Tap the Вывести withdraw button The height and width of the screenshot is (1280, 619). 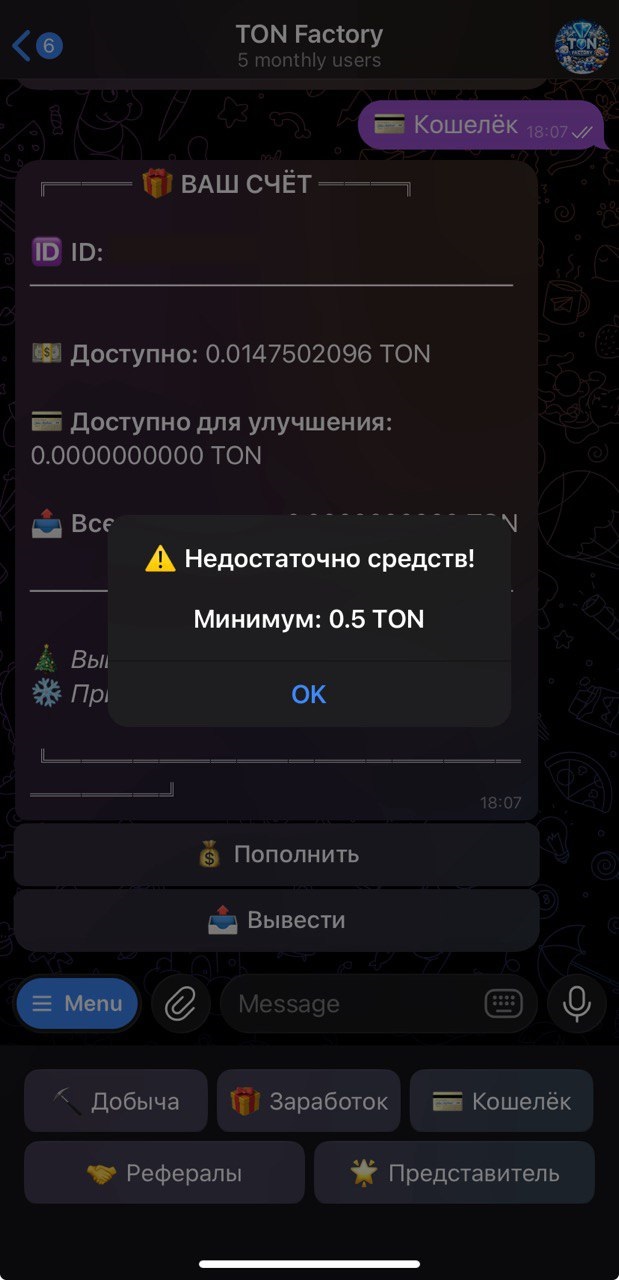tap(277, 920)
